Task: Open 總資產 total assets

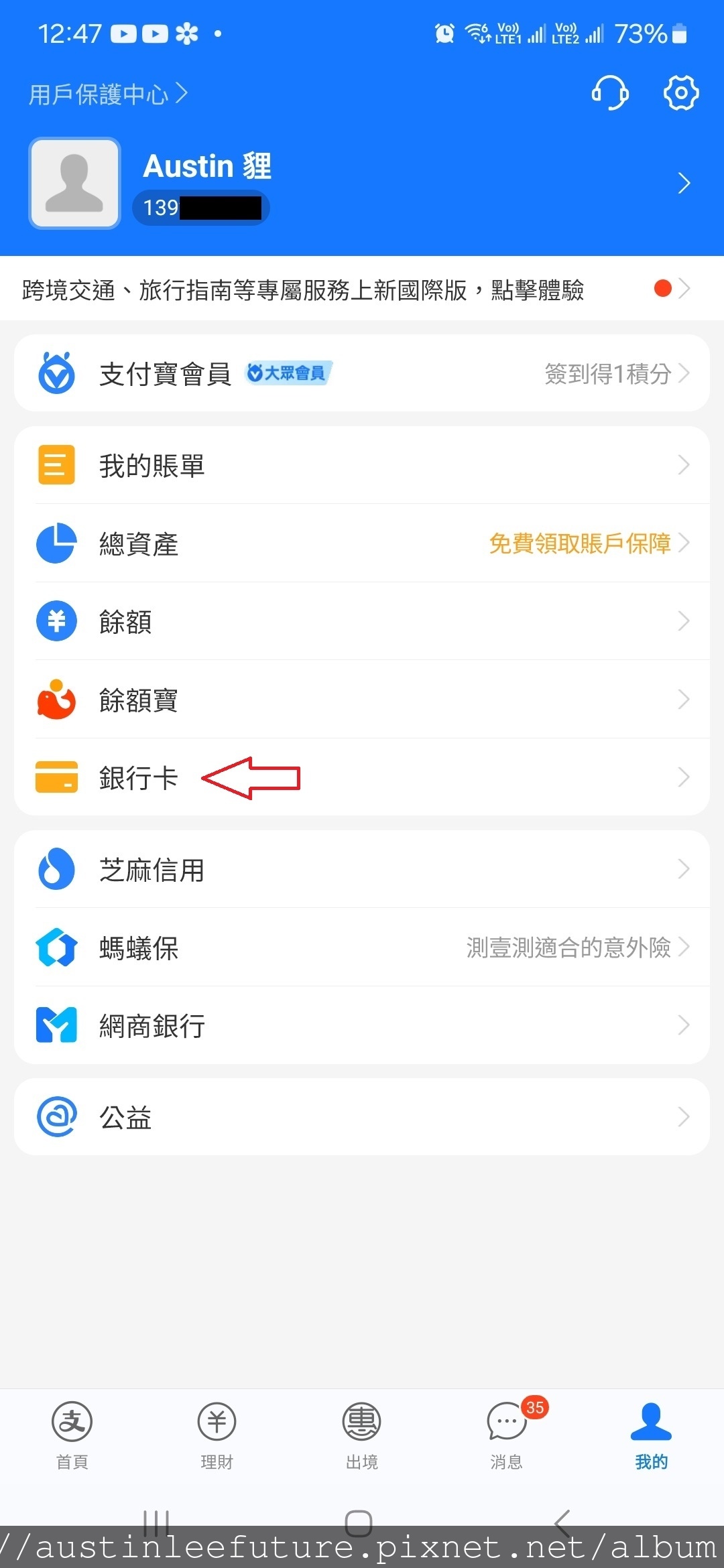Action: [362, 543]
